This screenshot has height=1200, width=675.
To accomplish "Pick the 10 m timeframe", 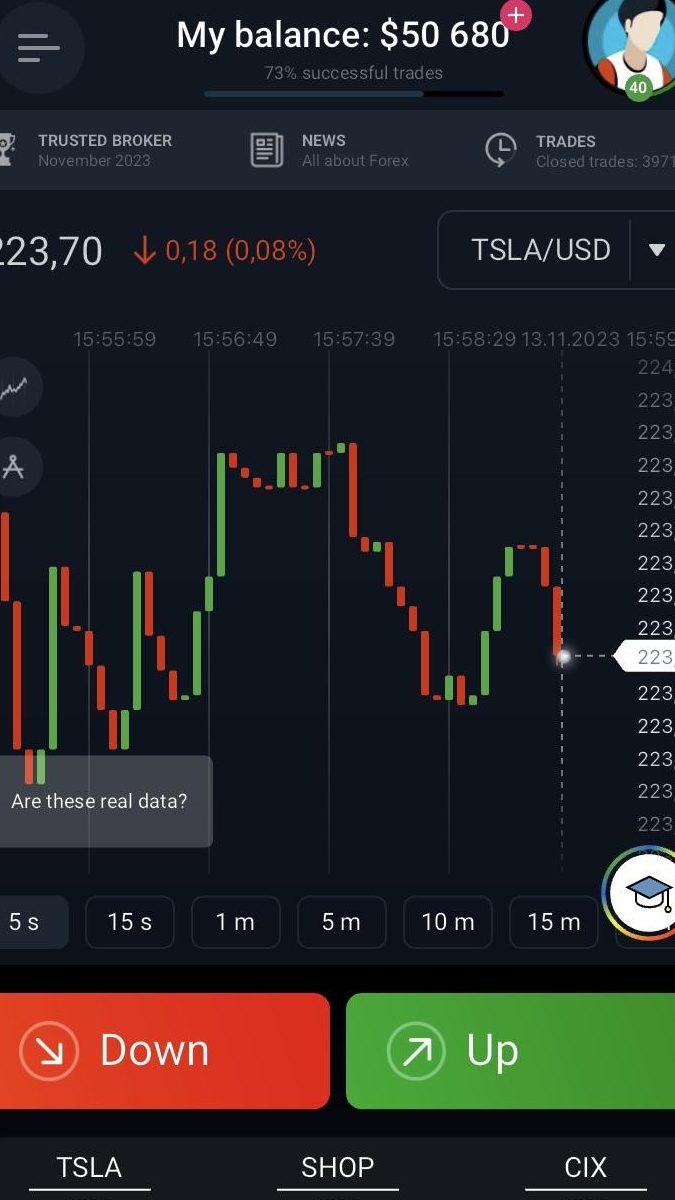I will [447, 921].
